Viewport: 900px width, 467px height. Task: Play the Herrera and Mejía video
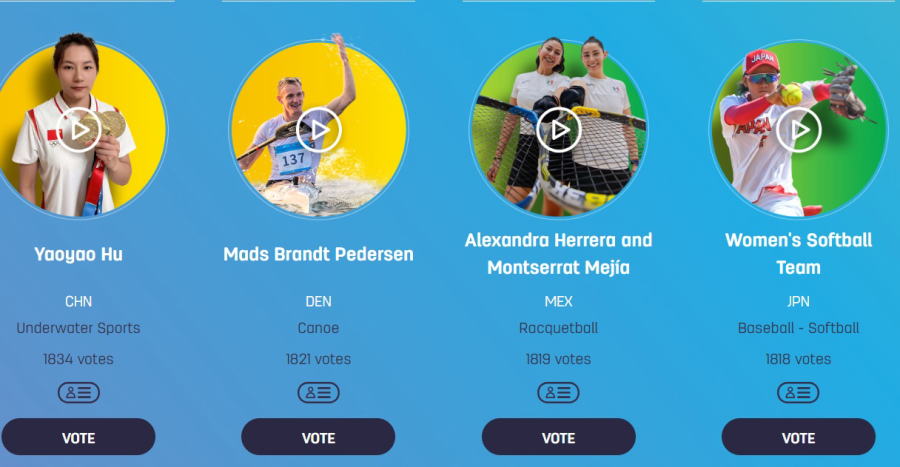(x=558, y=130)
